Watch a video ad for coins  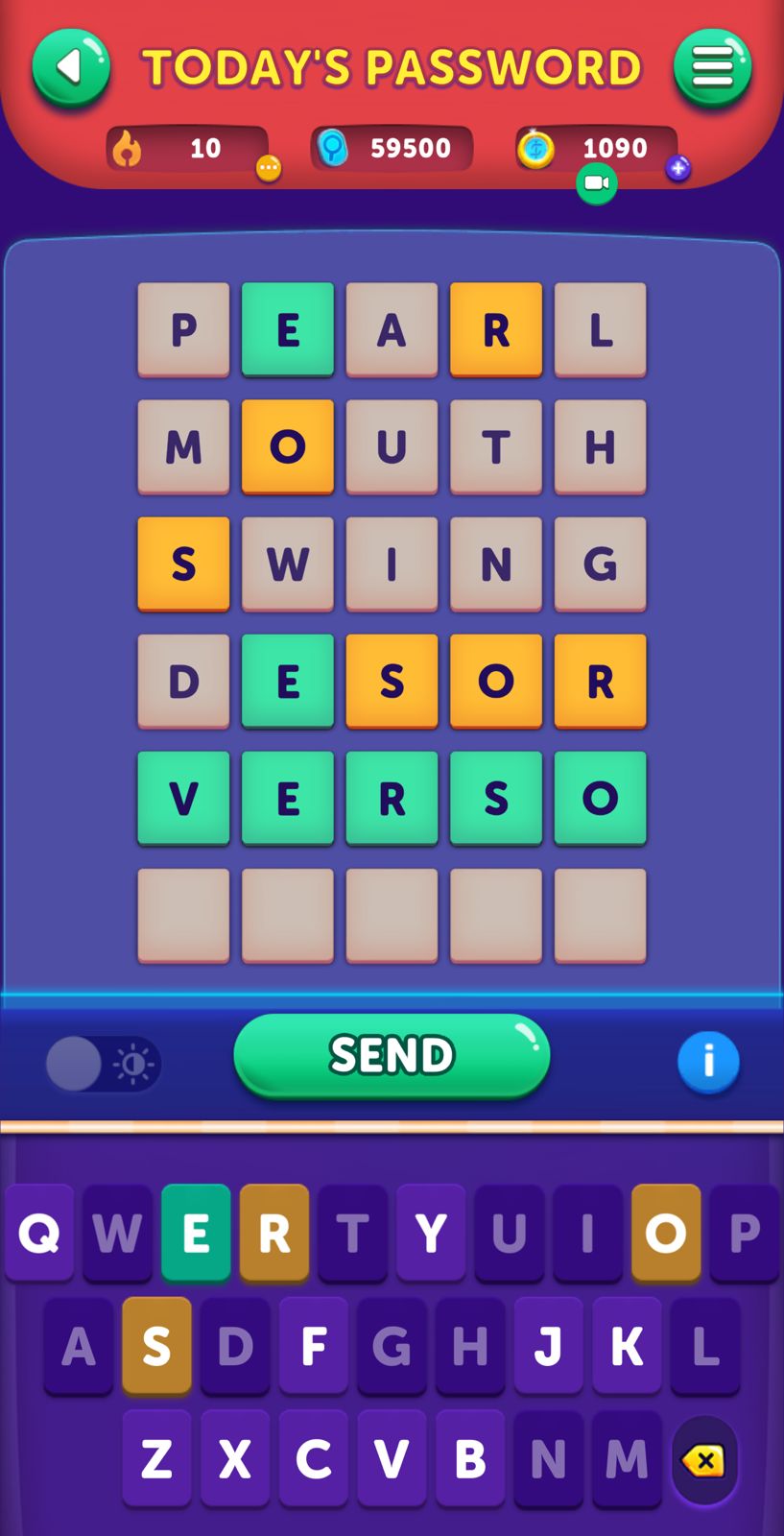click(x=596, y=182)
